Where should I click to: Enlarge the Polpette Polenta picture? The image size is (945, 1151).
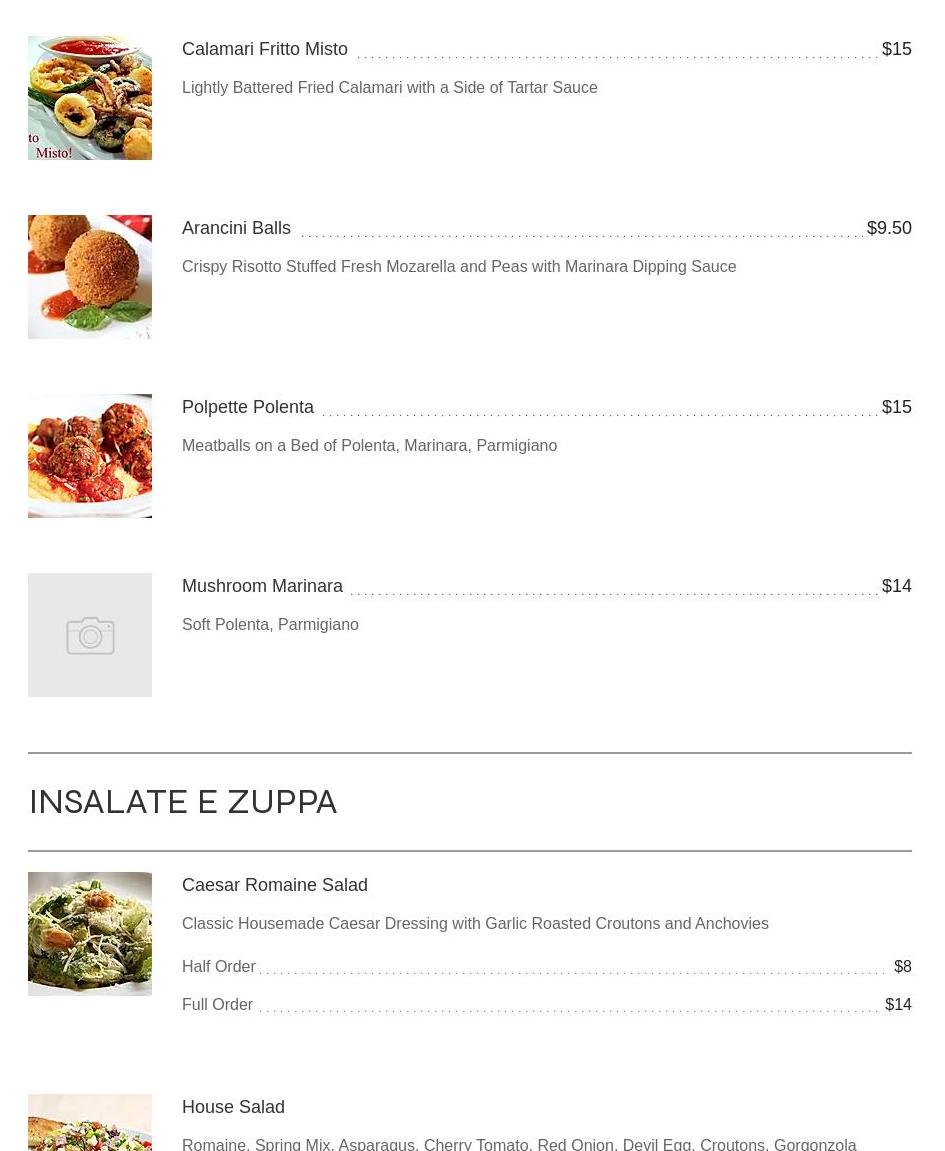(90, 456)
